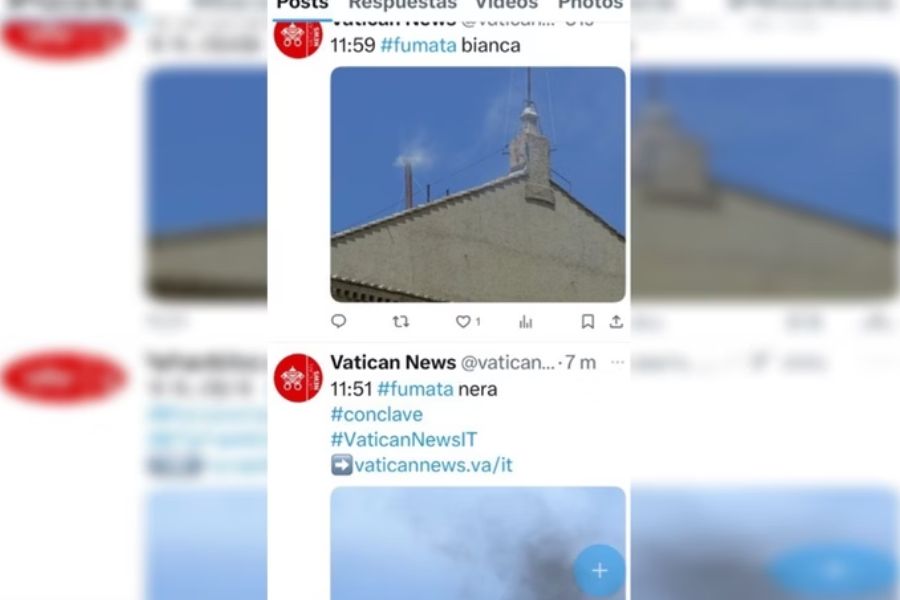
Task: Bookmark the fumata bianca post
Action: (x=588, y=321)
